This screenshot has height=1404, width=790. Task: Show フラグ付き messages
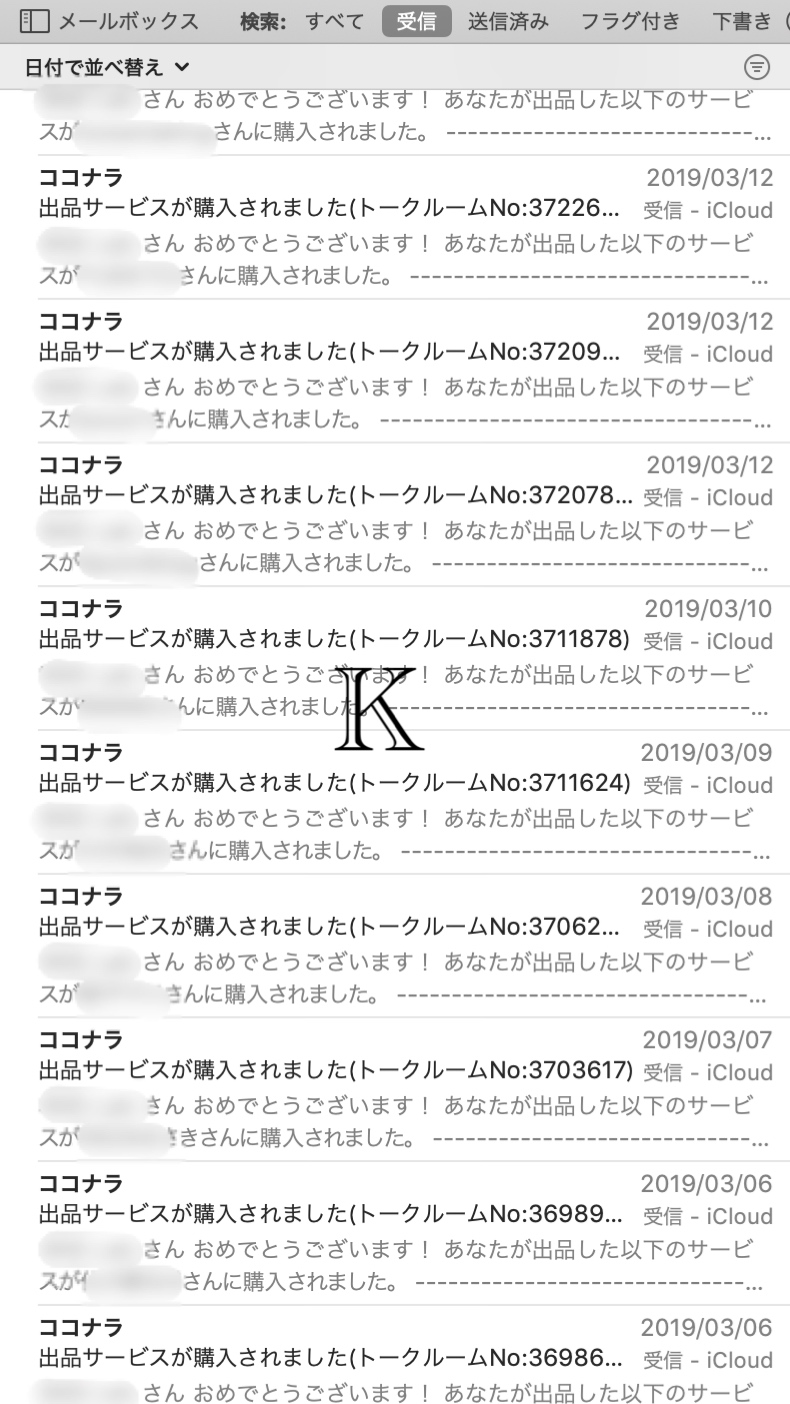(630, 21)
